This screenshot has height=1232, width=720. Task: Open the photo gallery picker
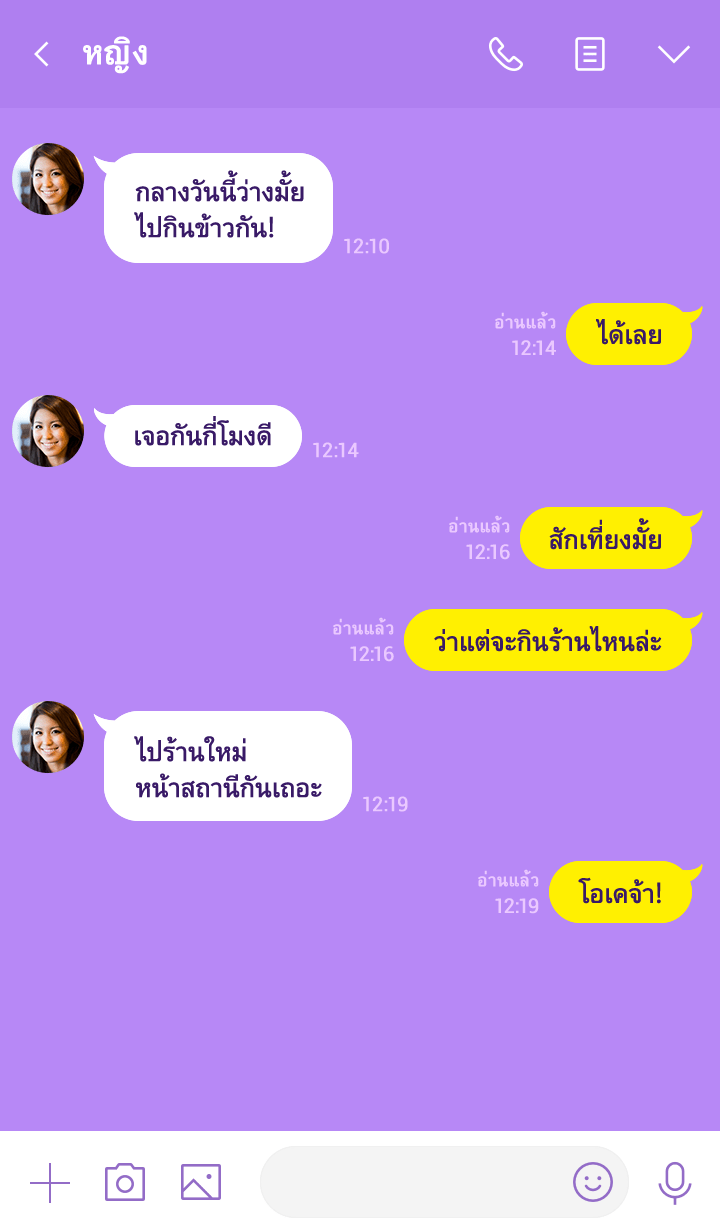click(201, 1183)
